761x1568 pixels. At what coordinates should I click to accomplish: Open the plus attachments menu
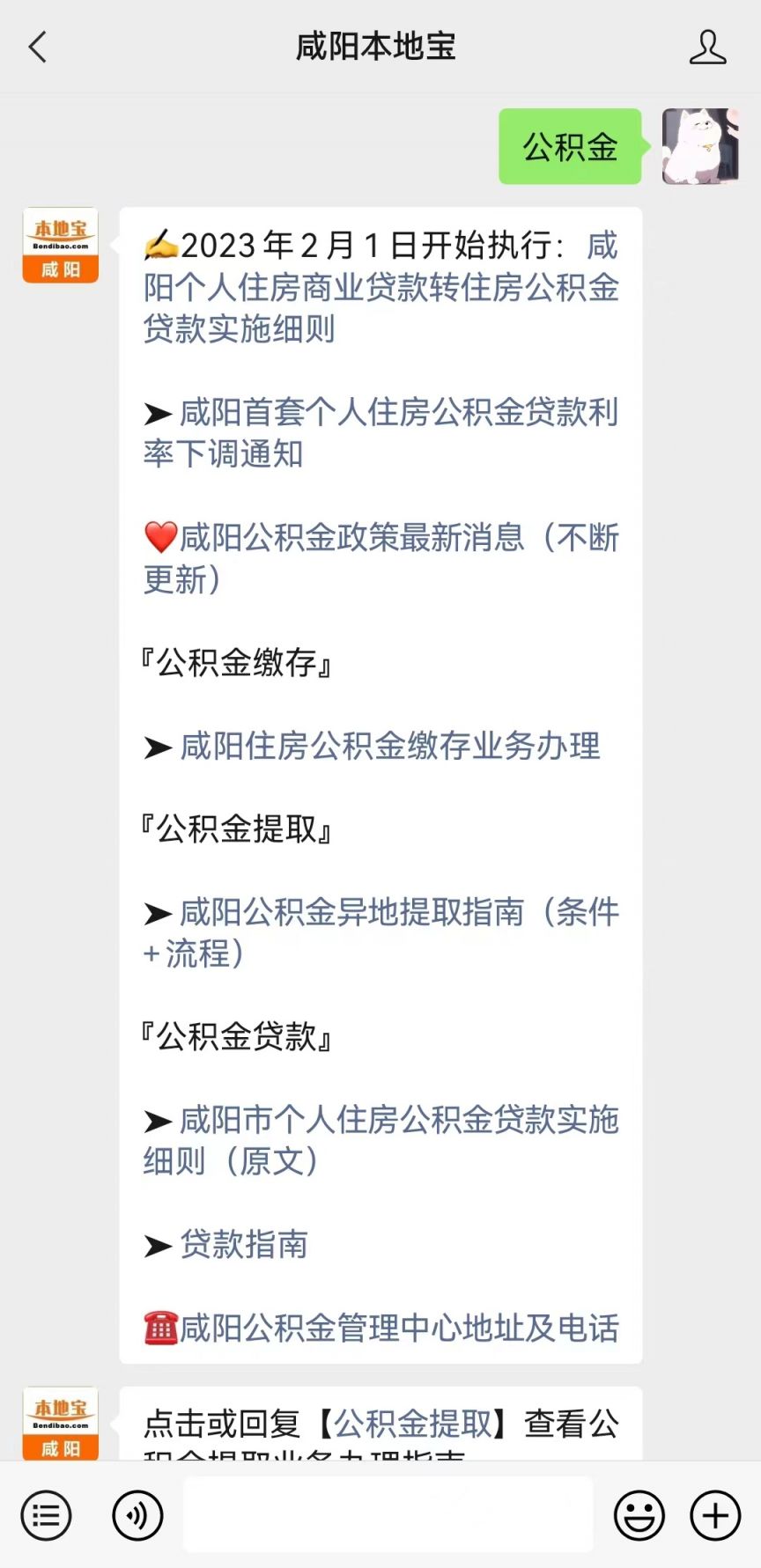click(715, 1515)
